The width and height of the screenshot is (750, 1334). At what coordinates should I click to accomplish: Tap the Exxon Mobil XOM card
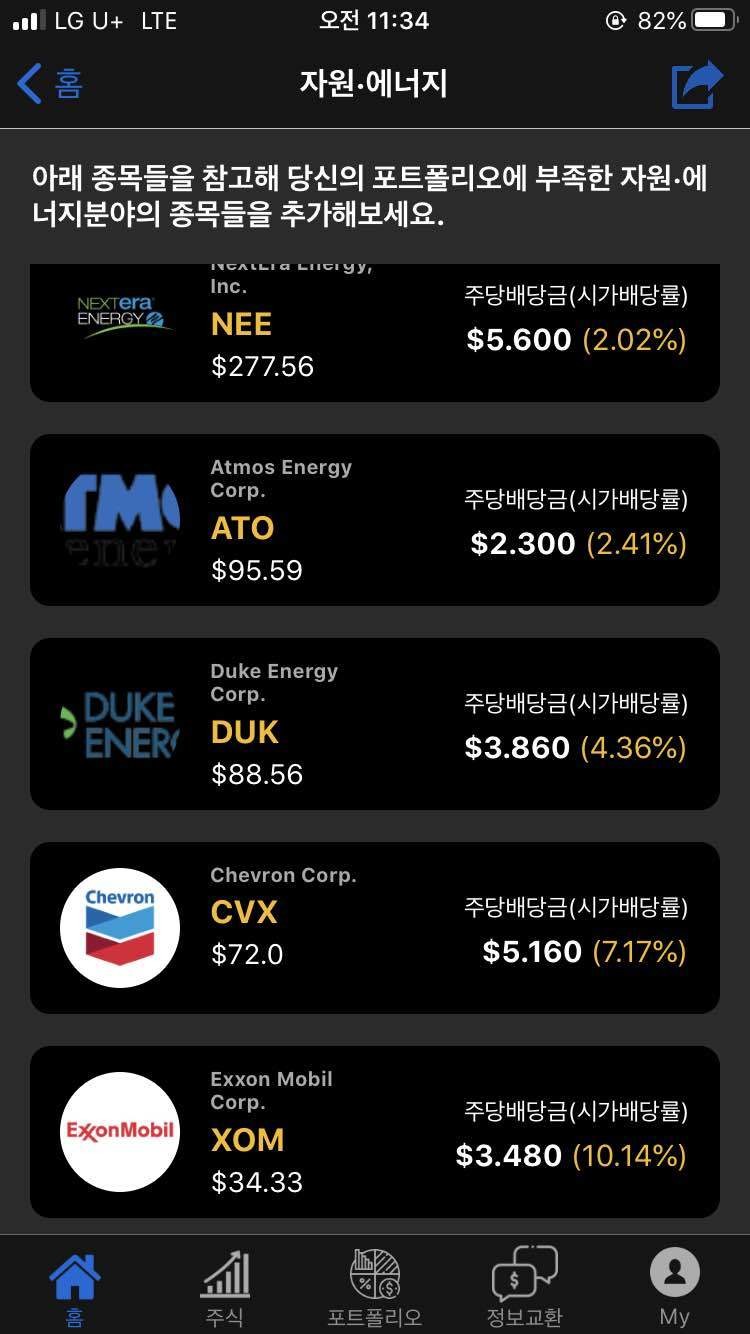coord(374,1132)
